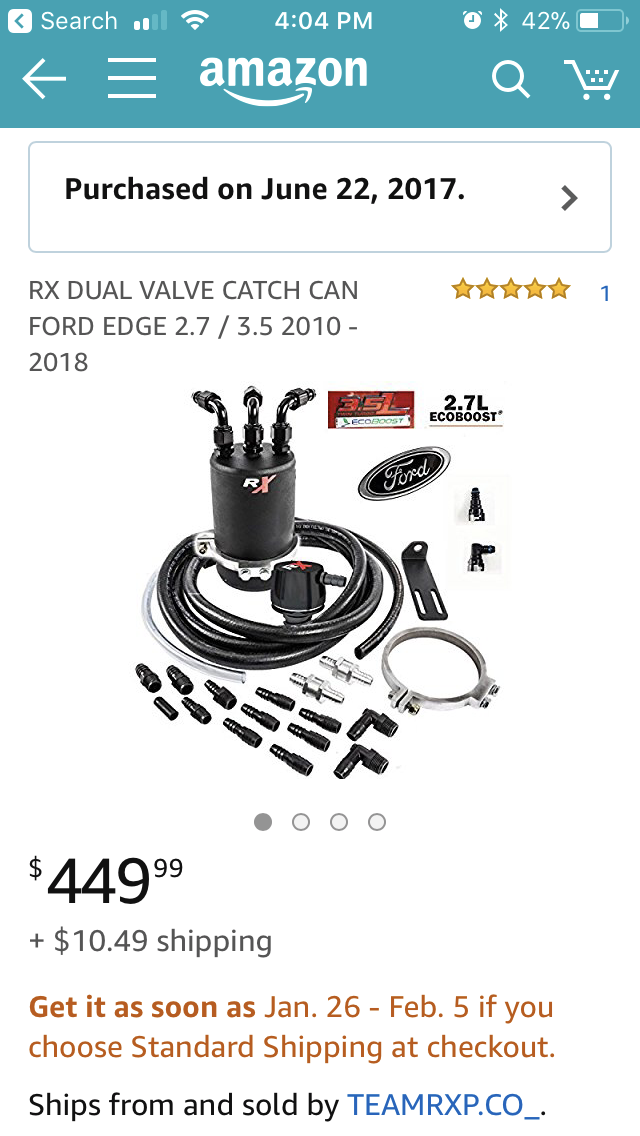
Task: Open the hamburger menu
Action: [132, 78]
